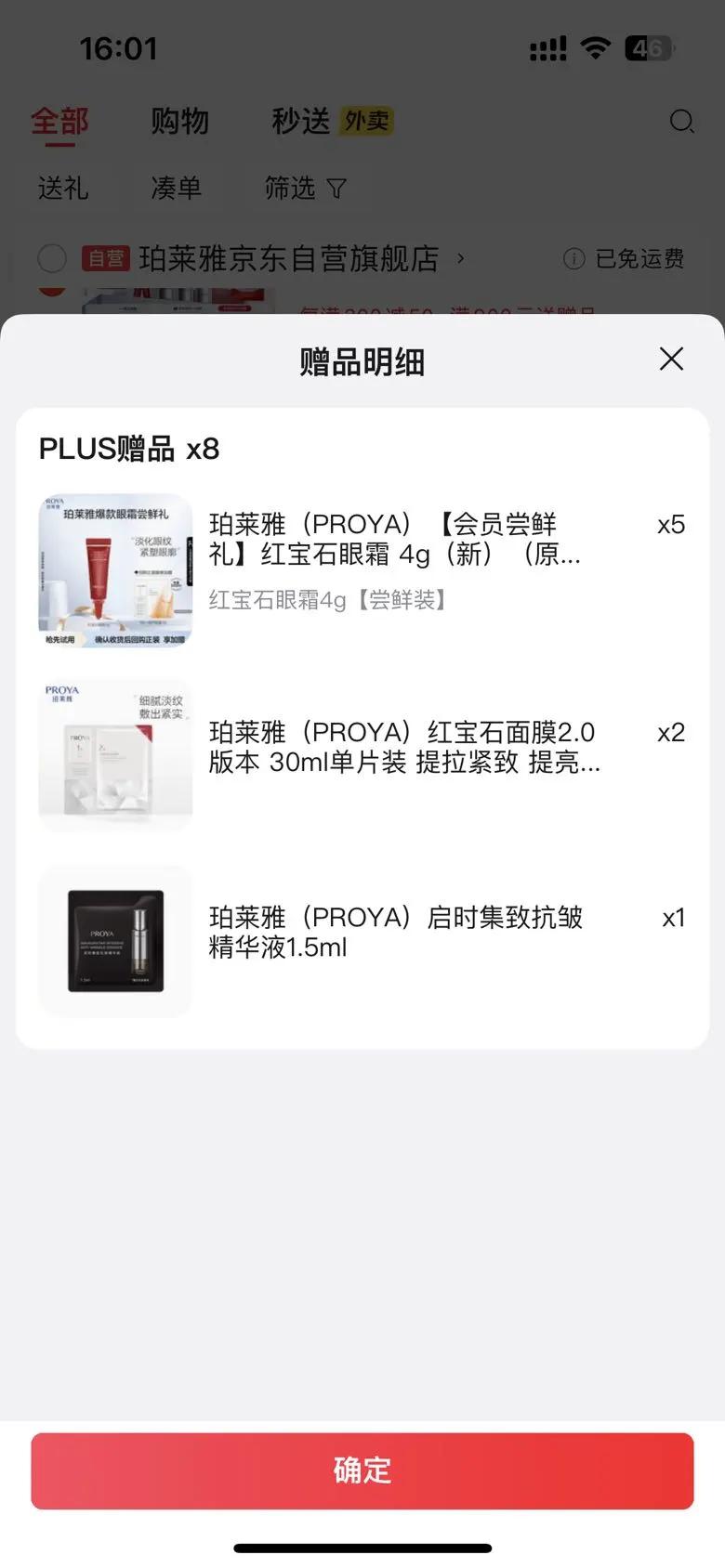Screen dimensions: 725x1568
Task: View the 启时集致抗皱精华液 1.5ml gift
Action: 396,932
